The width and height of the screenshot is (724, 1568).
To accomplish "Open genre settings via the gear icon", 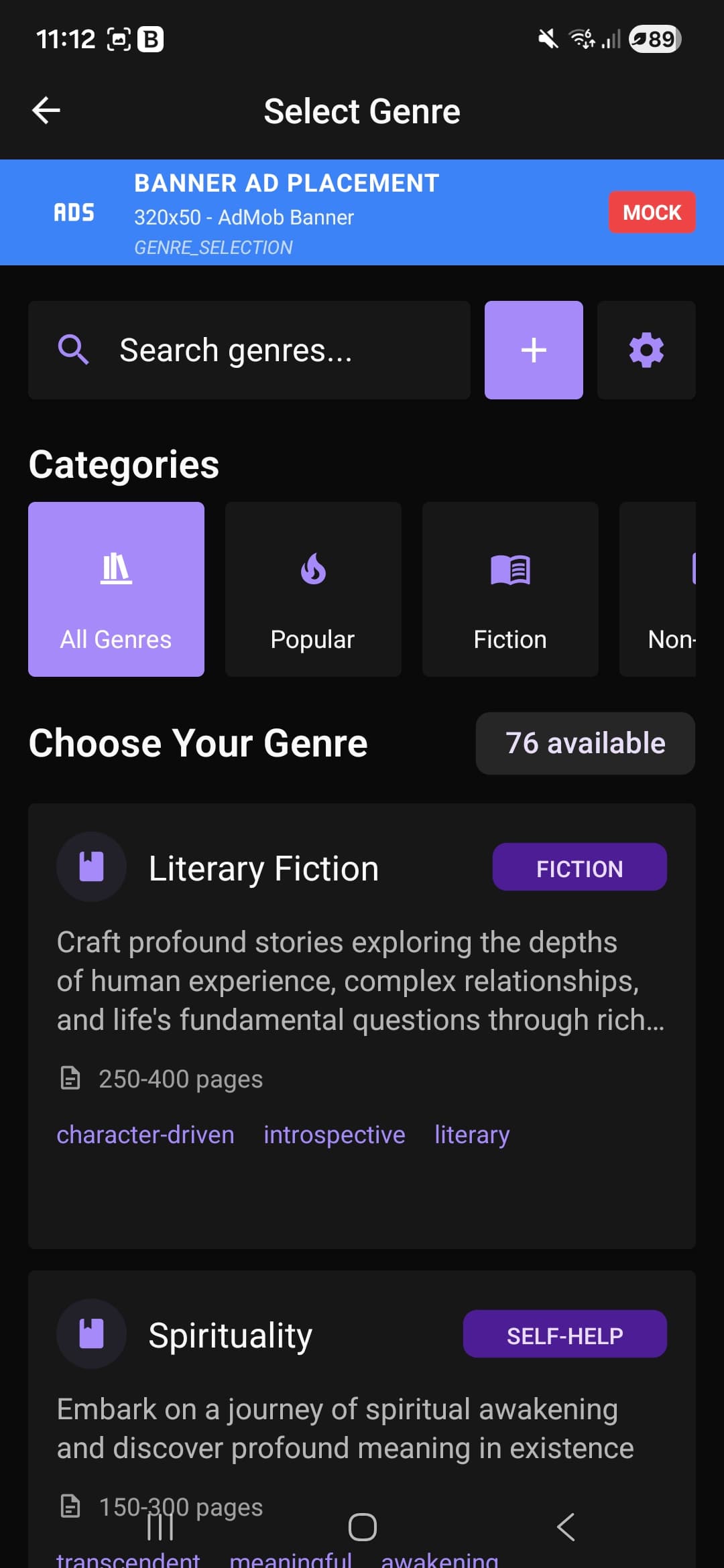I will [646, 350].
